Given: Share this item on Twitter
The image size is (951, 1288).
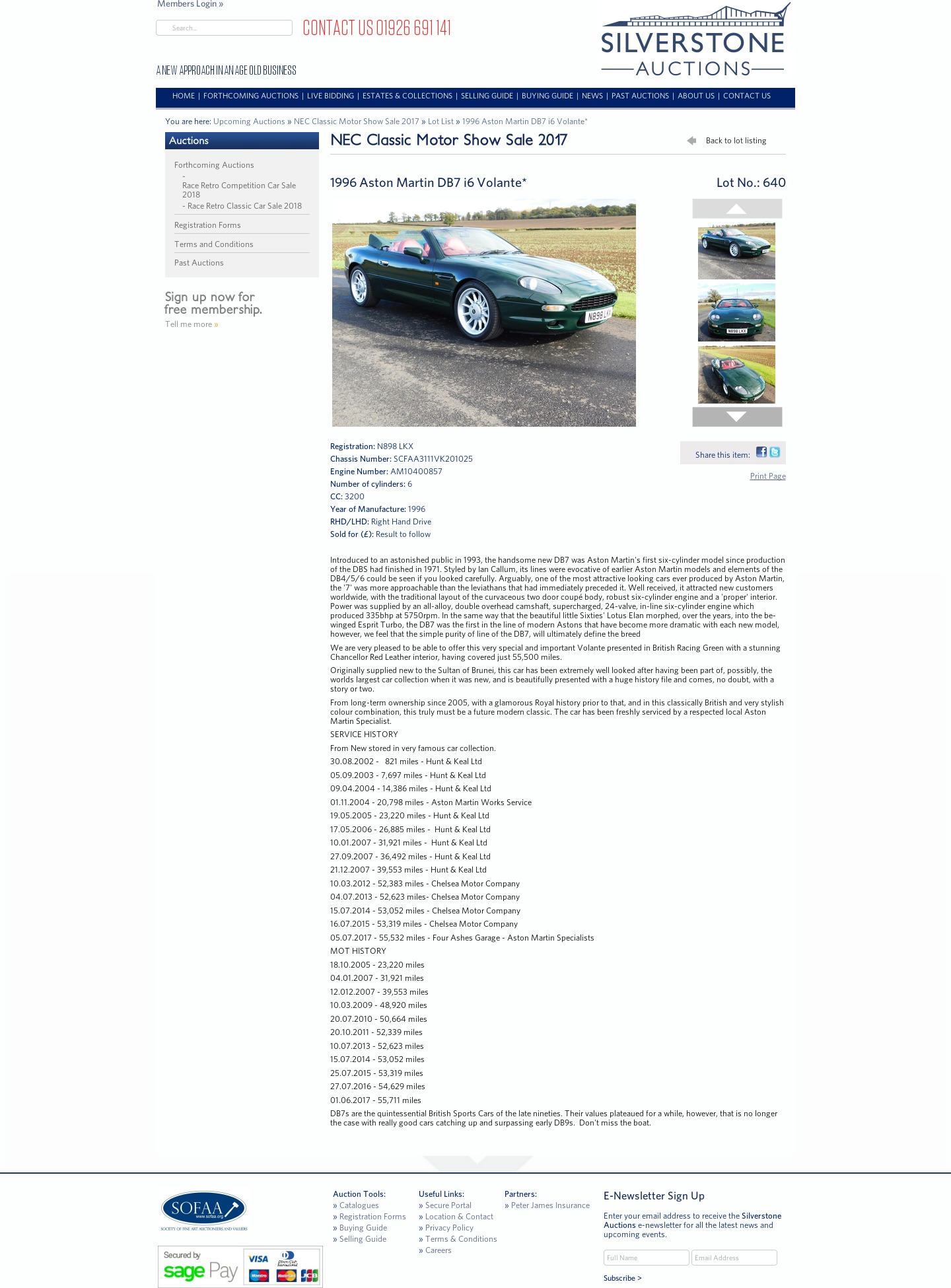Looking at the screenshot, I should [x=775, y=452].
